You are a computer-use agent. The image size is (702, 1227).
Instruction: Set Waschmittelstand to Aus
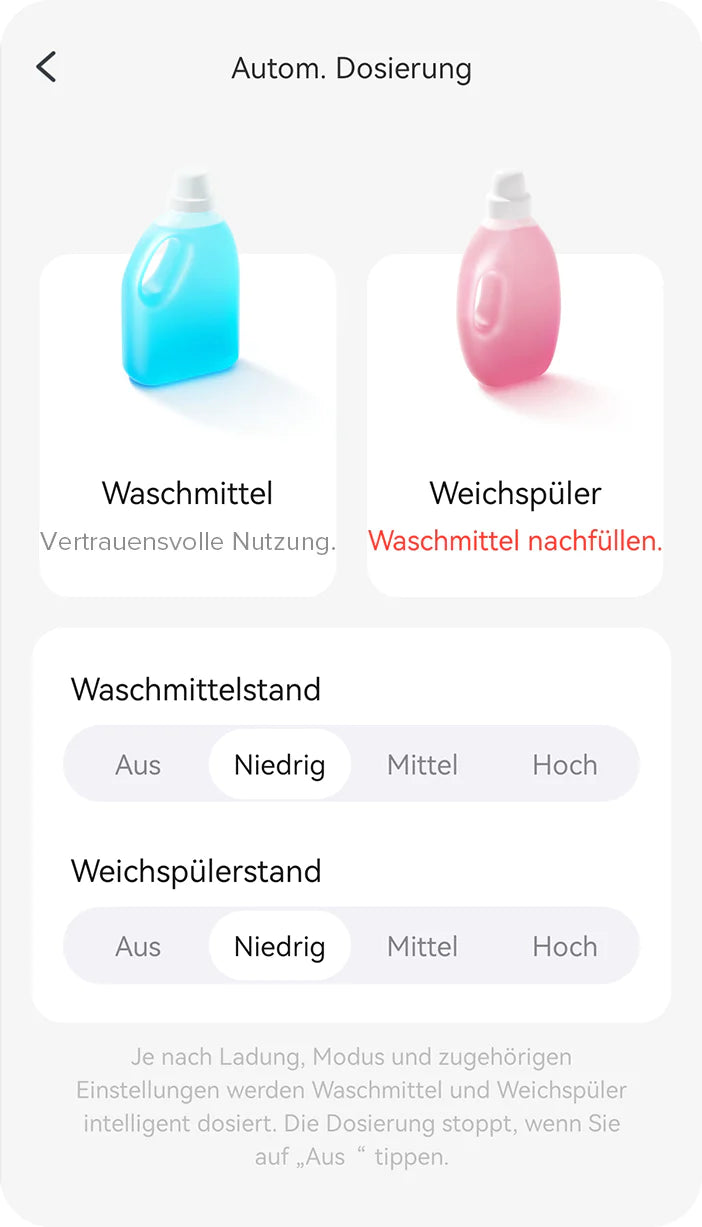(138, 765)
